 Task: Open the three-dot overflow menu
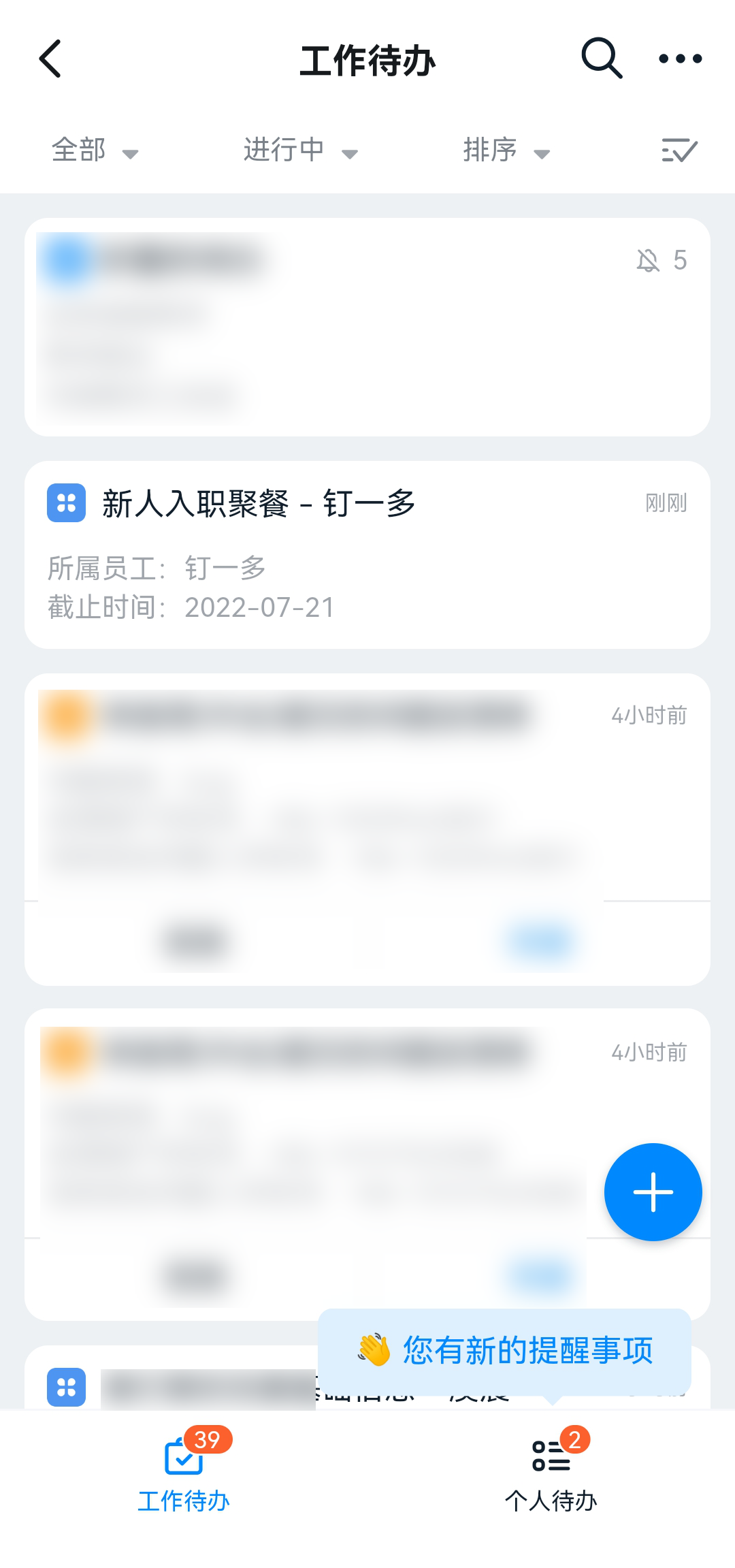tap(680, 59)
